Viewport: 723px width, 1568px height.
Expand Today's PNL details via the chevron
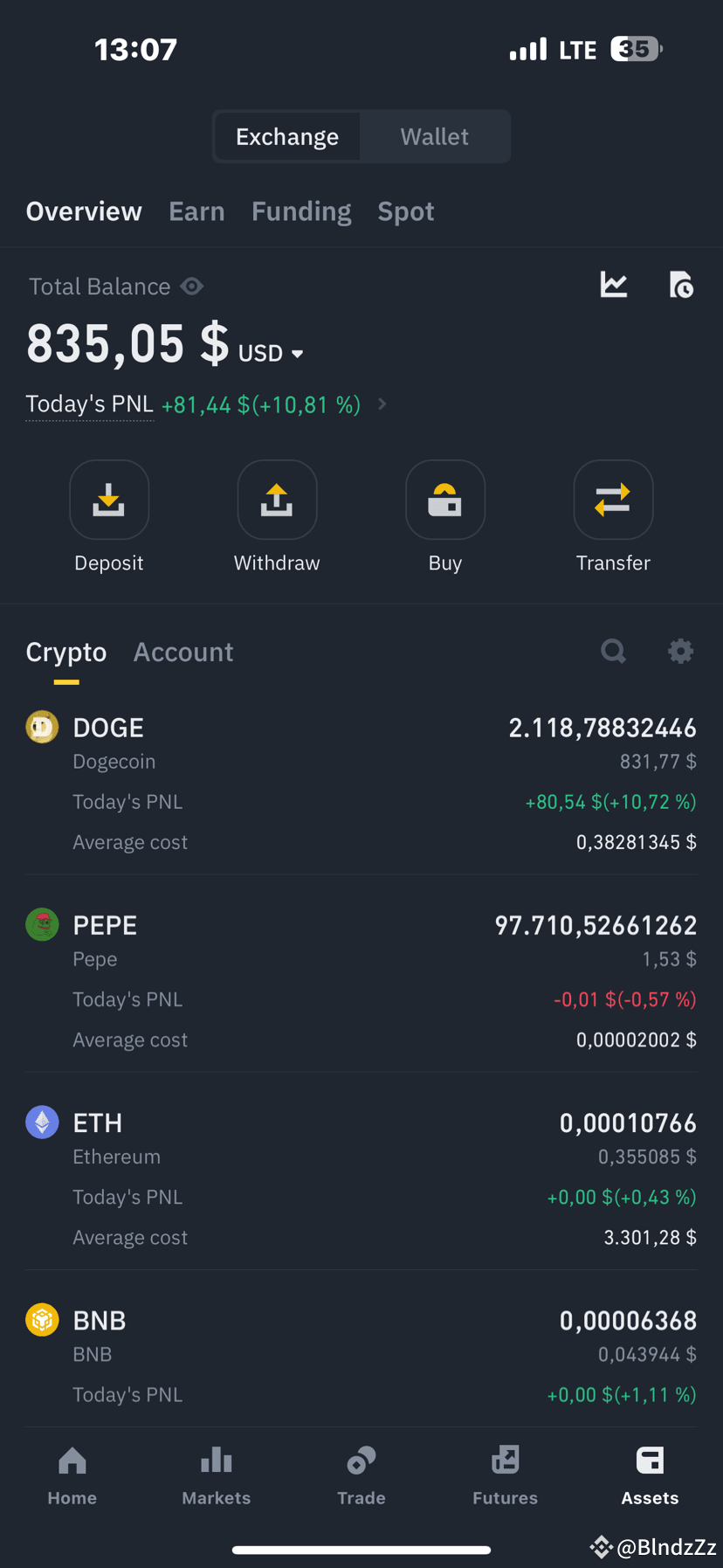[x=382, y=404]
